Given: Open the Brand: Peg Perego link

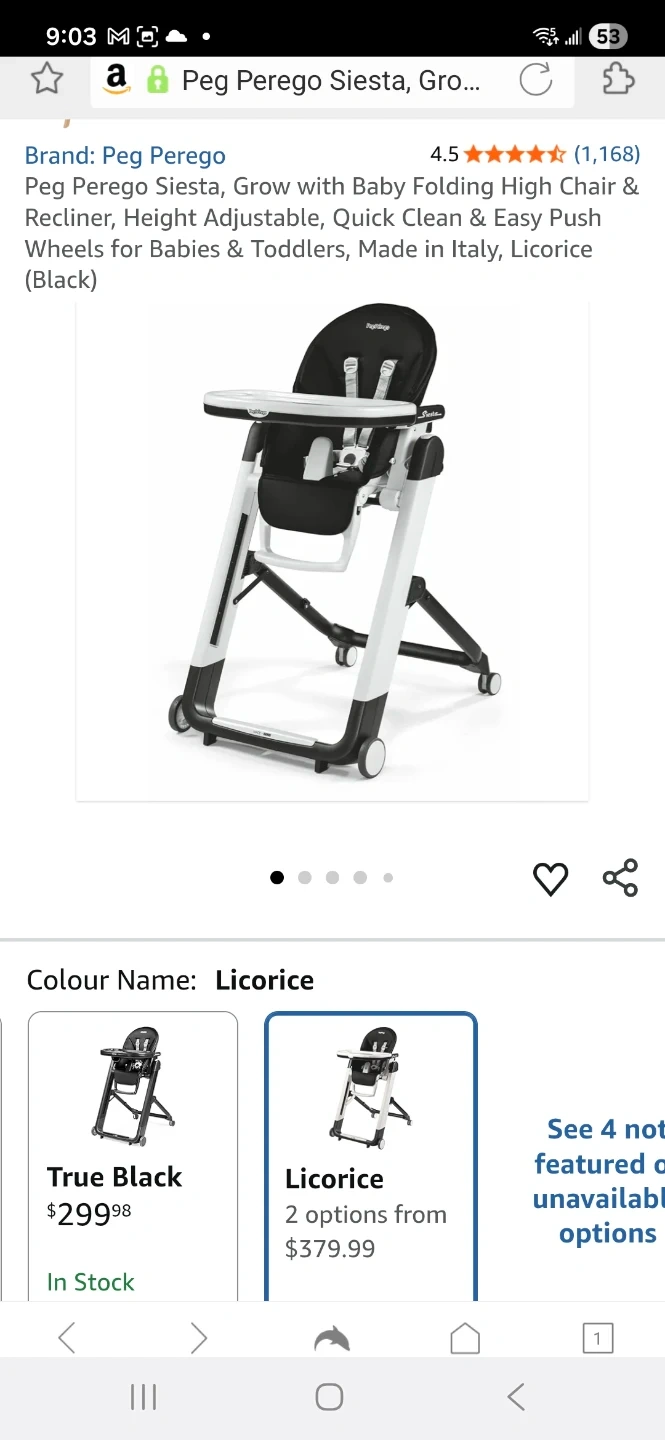Looking at the screenshot, I should tap(125, 155).
